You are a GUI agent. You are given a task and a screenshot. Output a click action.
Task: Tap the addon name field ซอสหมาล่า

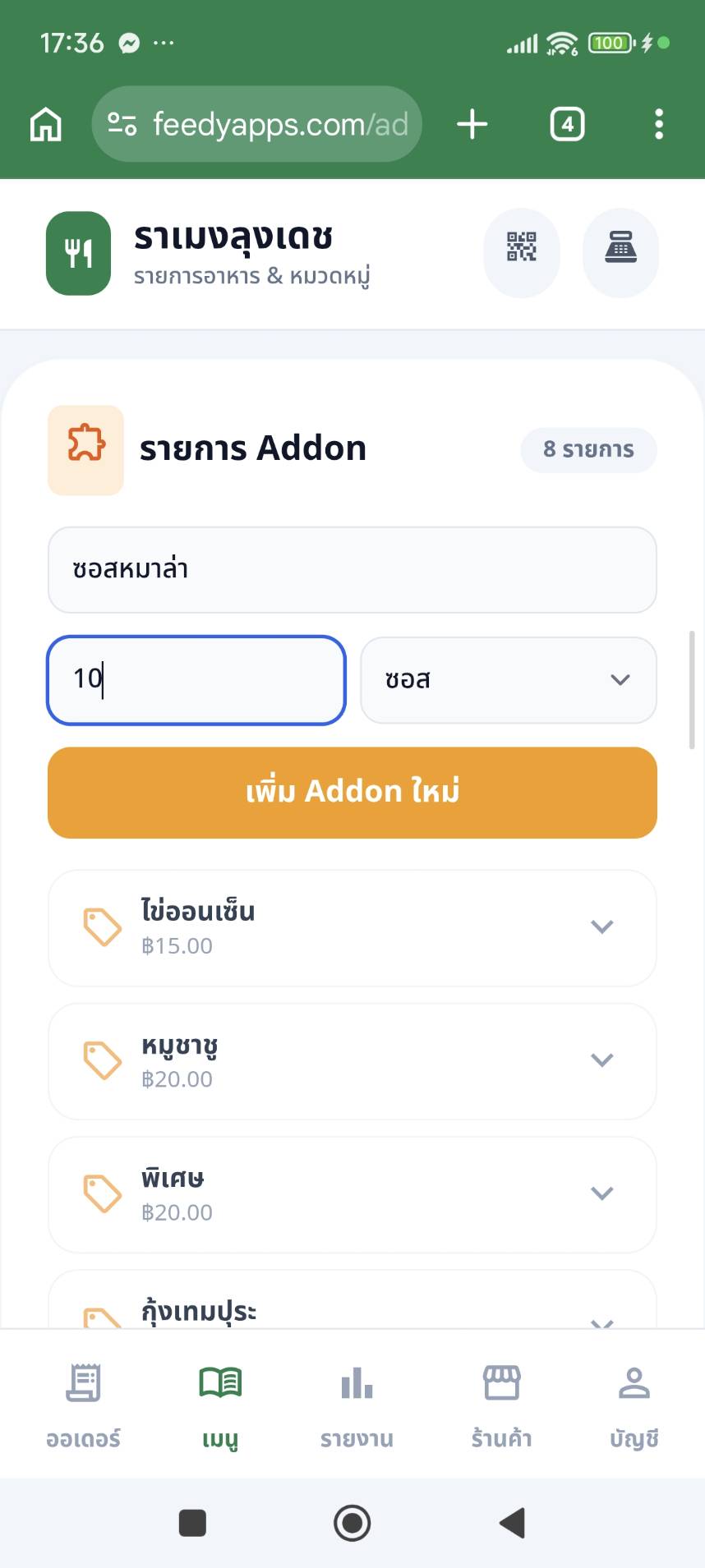point(352,569)
